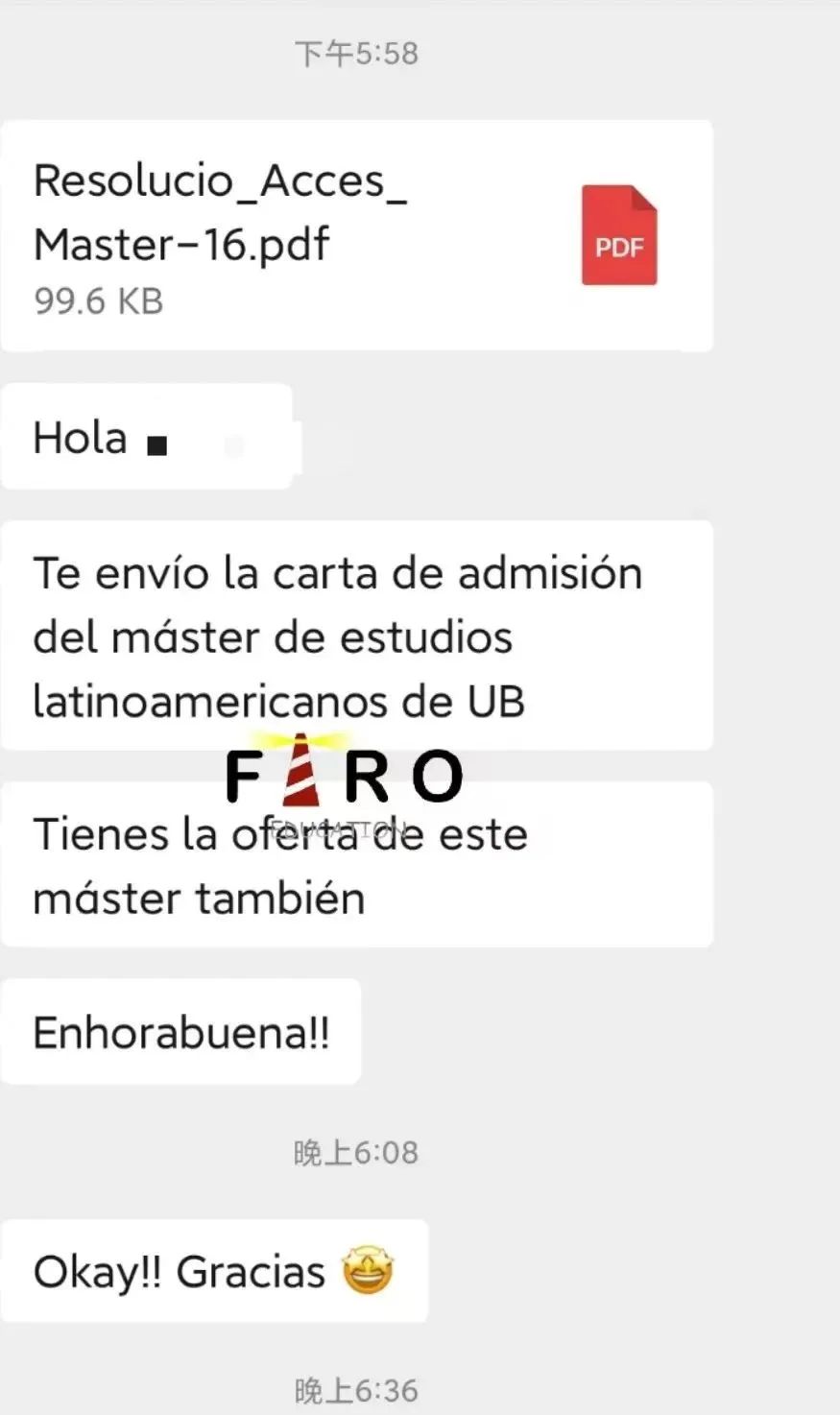
Task: Click the black redacted name square
Action: point(158,444)
